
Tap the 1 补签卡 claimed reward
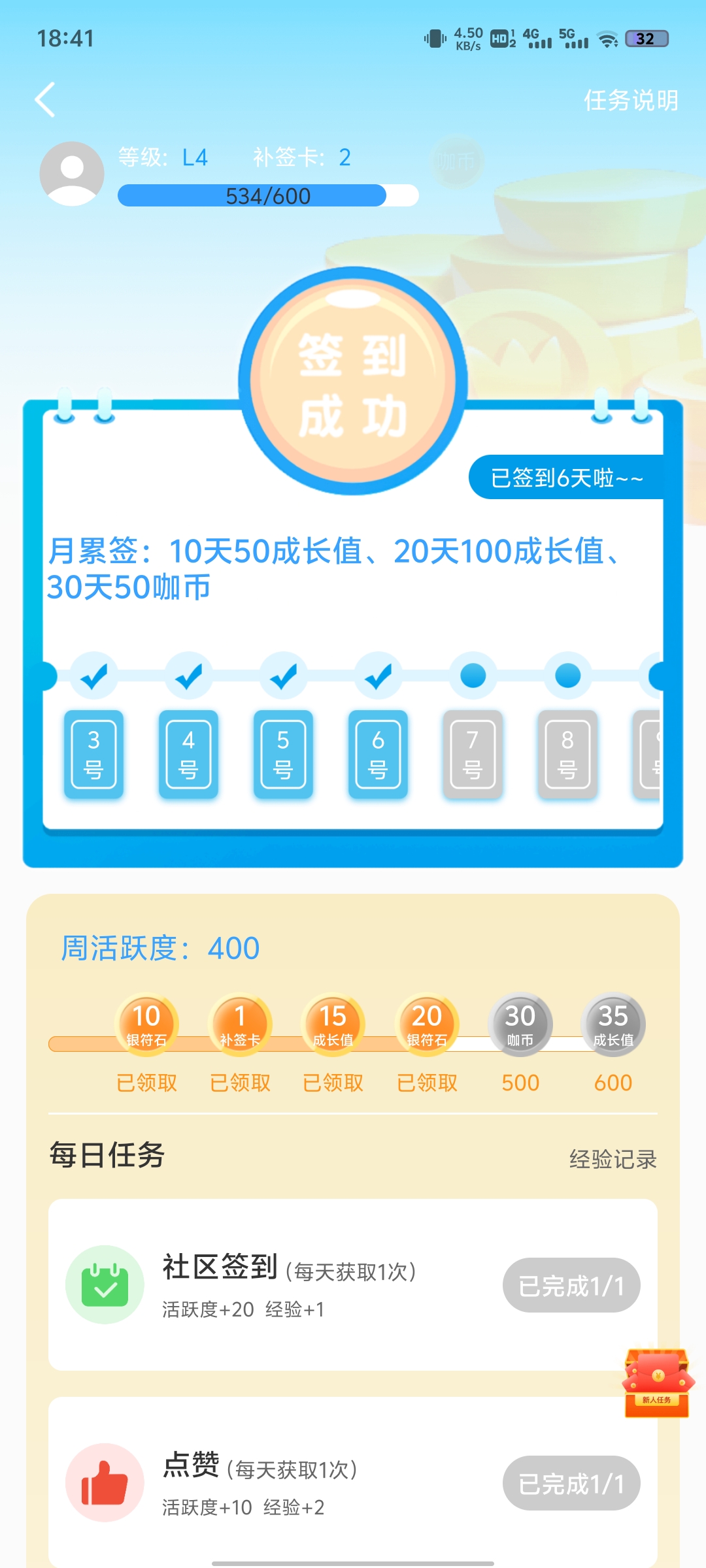[240, 1024]
